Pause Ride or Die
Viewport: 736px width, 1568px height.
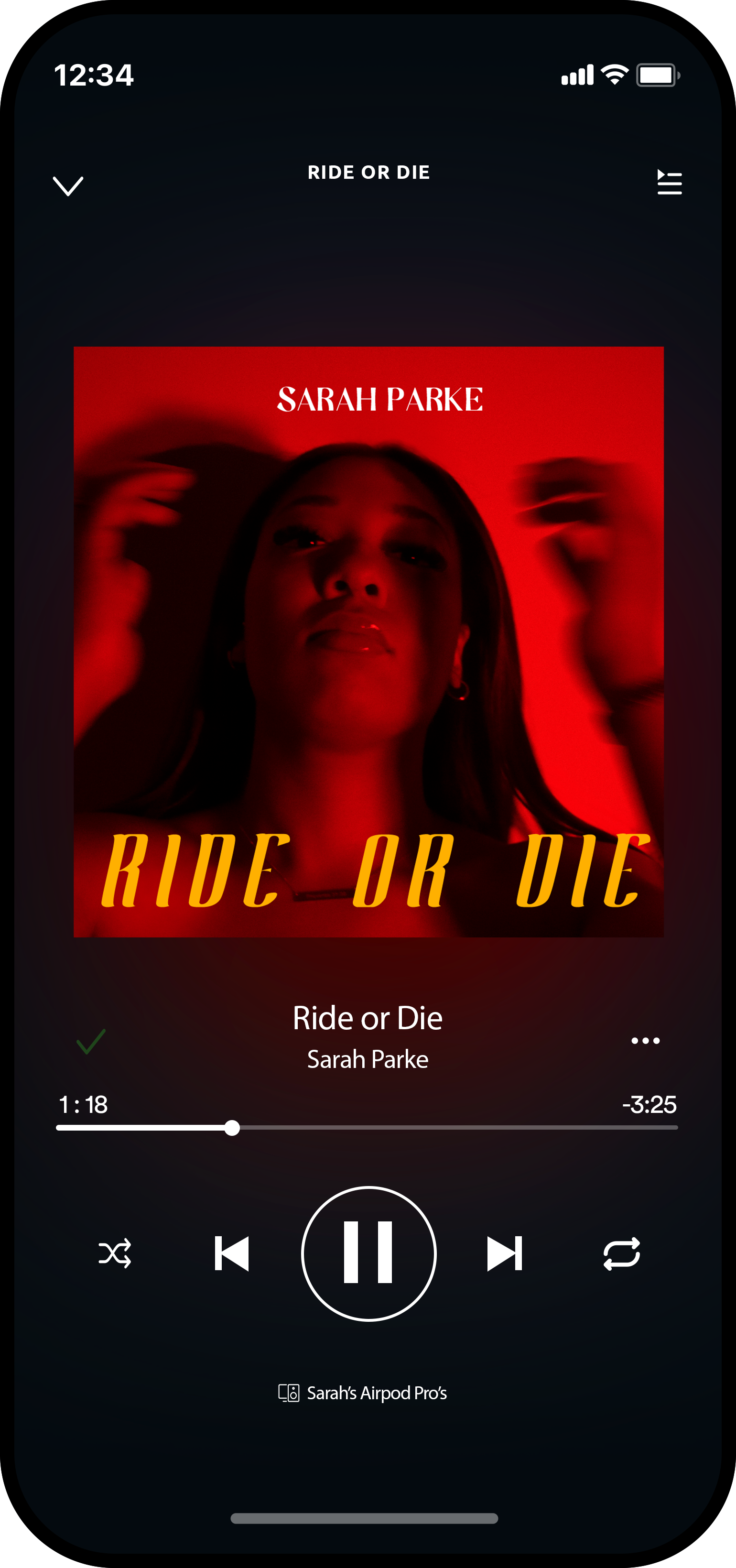pos(368,1253)
